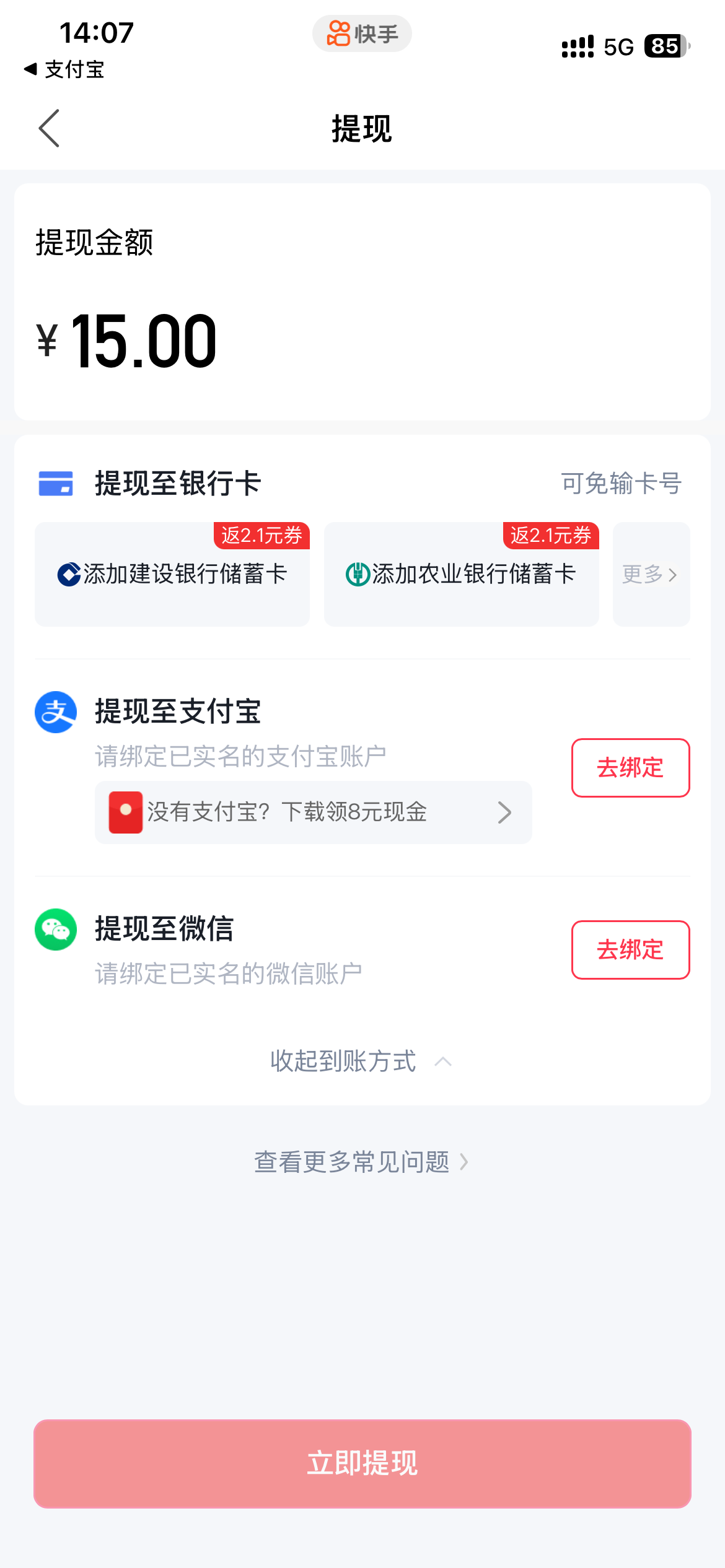725x1568 pixels.
Task: Show 更多 bank card options
Action: [651, 574]
